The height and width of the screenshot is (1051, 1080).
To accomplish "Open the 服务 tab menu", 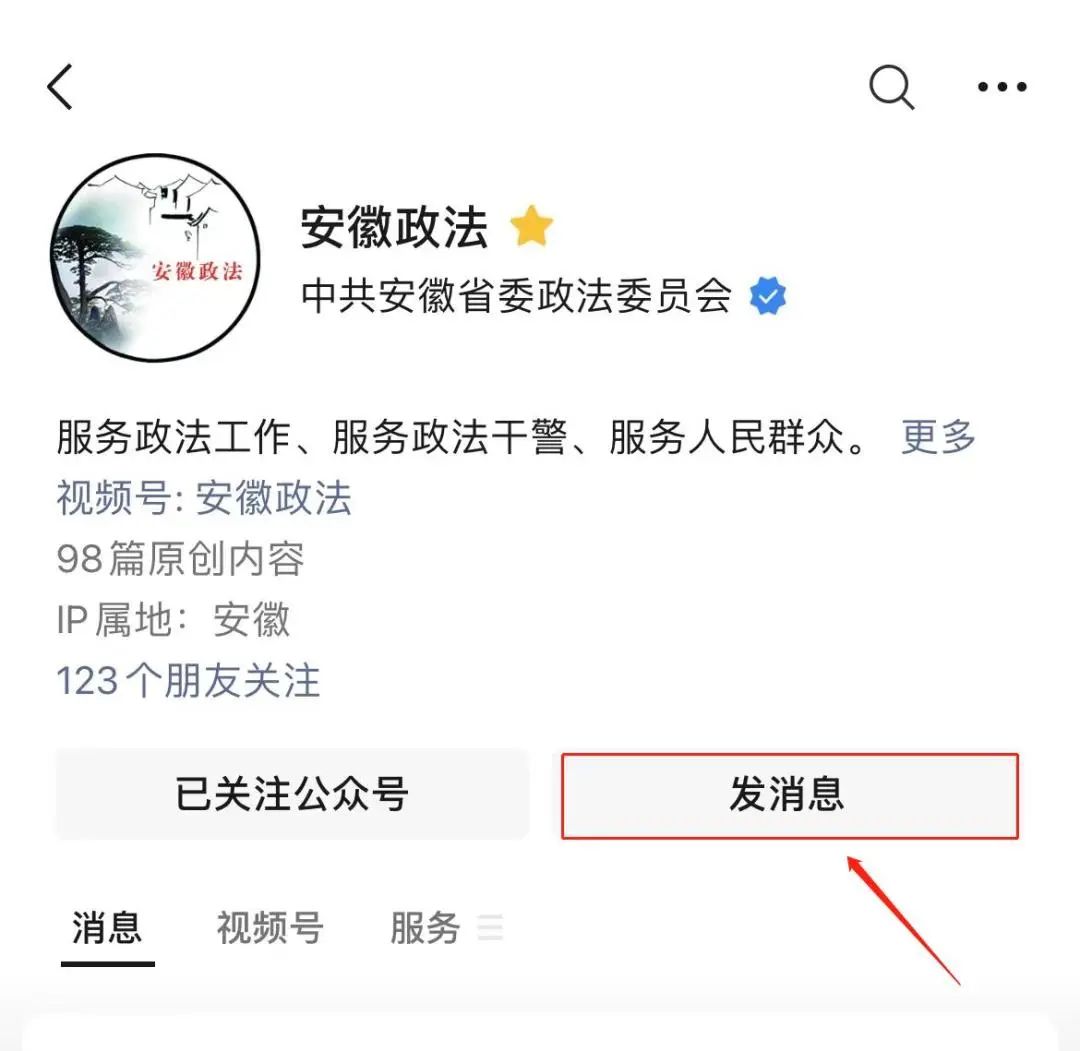I will click(x=445, y=929).
